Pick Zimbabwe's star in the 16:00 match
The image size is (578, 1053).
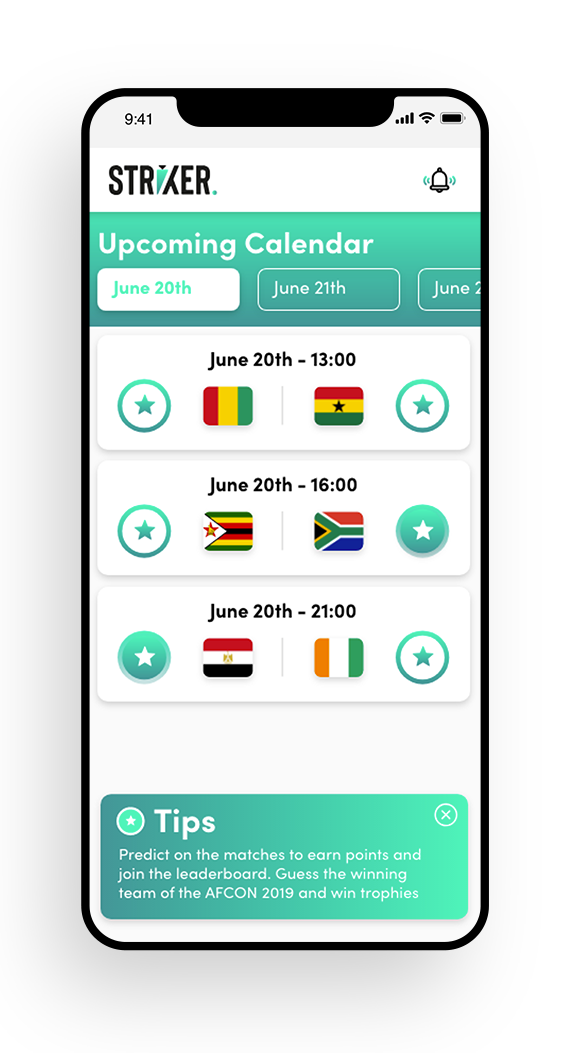144,531
